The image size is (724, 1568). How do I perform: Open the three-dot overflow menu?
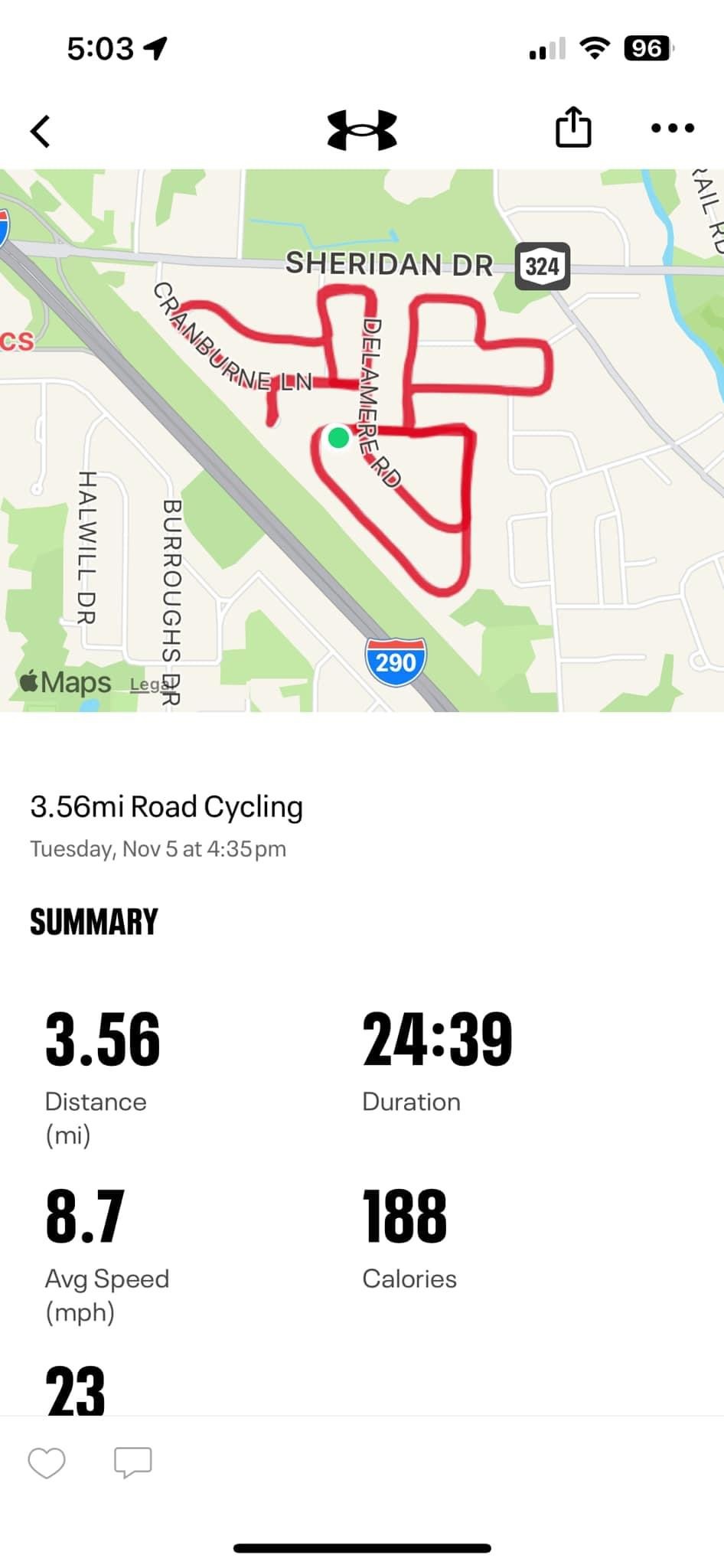tap(673, 128)
